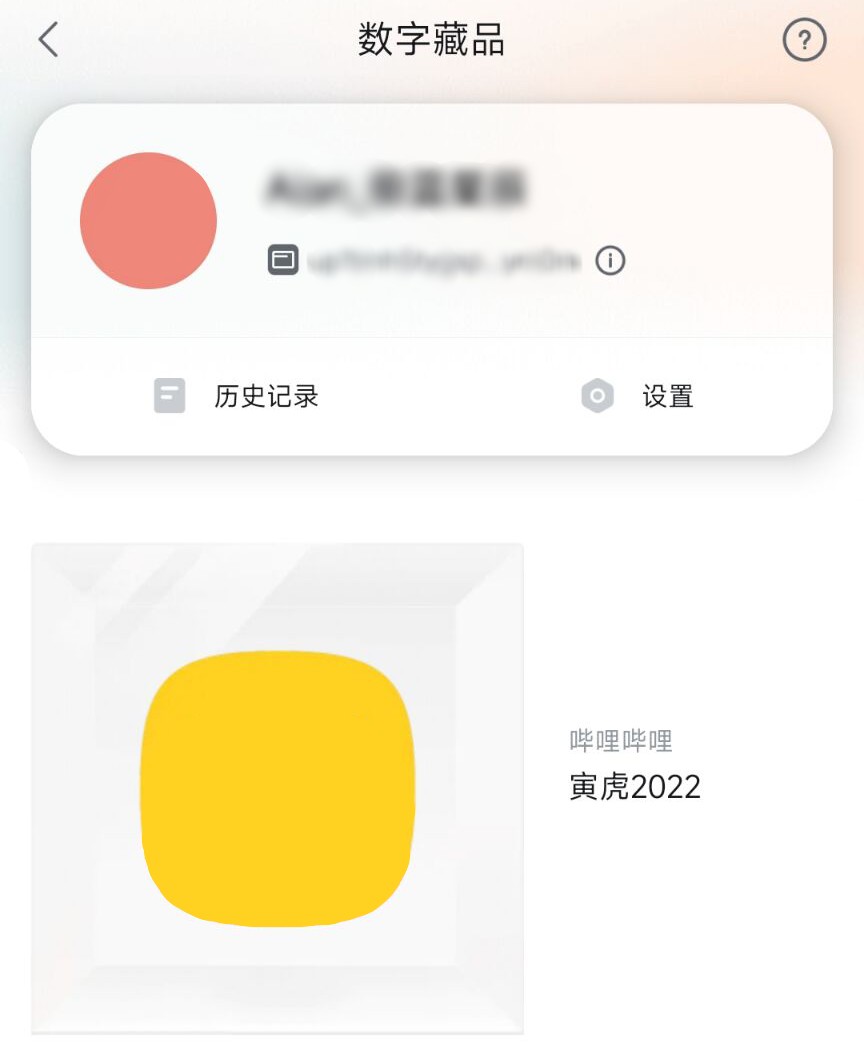Viewport: 864px width, 1050px height.
Task: Open 历史记录 history records
Action: tap(237, 396)
